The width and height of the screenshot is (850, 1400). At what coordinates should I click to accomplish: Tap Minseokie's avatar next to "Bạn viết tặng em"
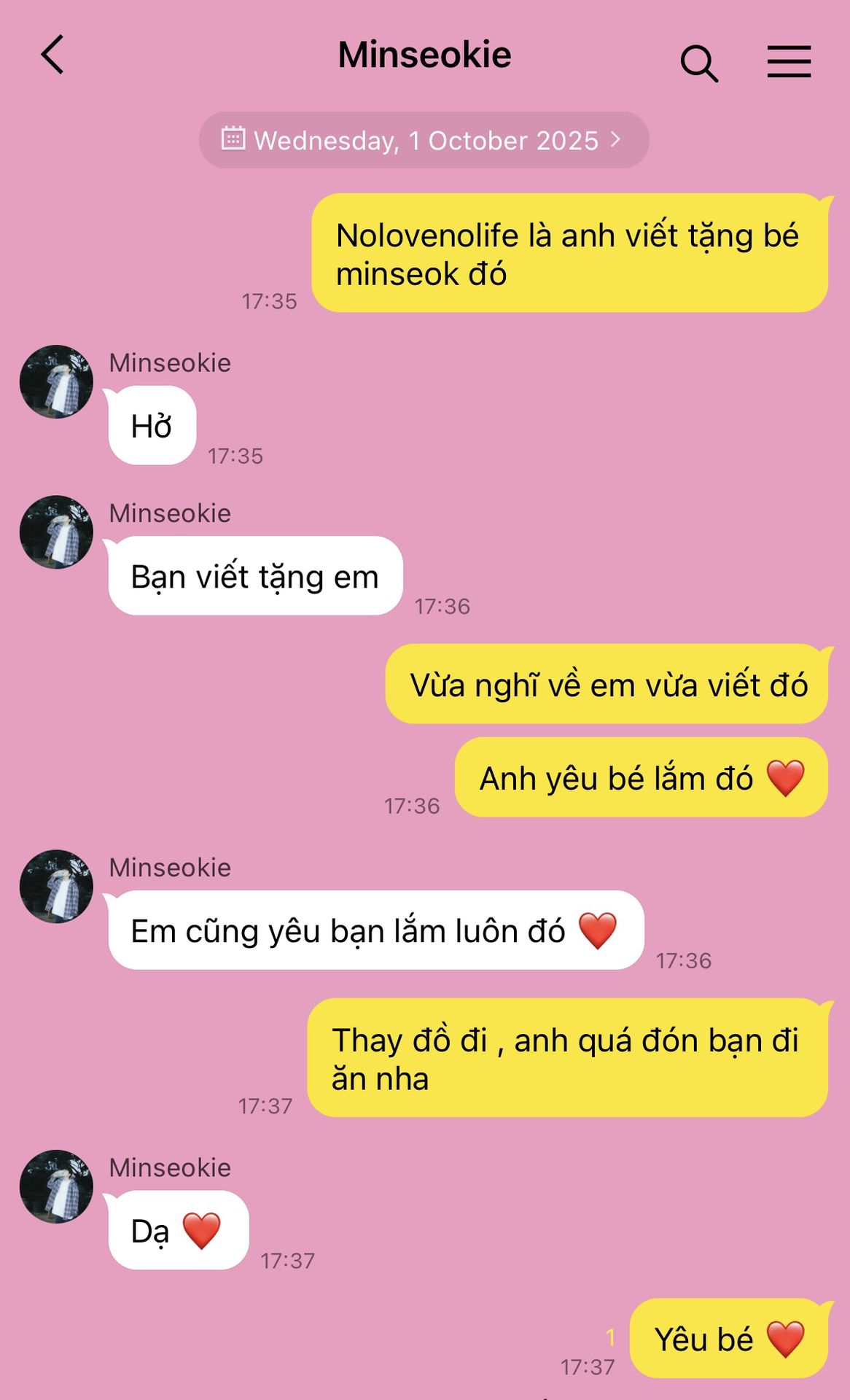(56, 532)
